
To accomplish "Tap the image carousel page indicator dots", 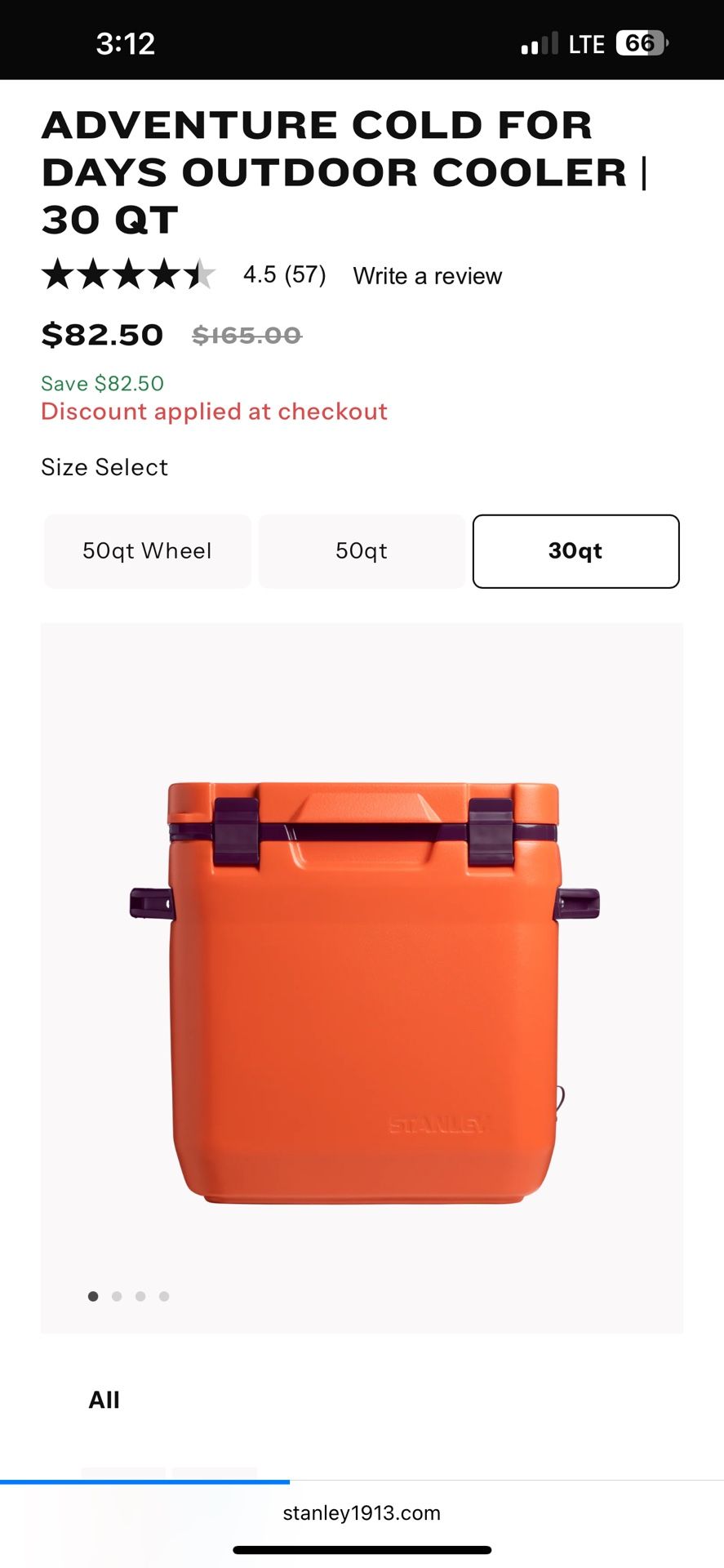I will point(129,1296).
